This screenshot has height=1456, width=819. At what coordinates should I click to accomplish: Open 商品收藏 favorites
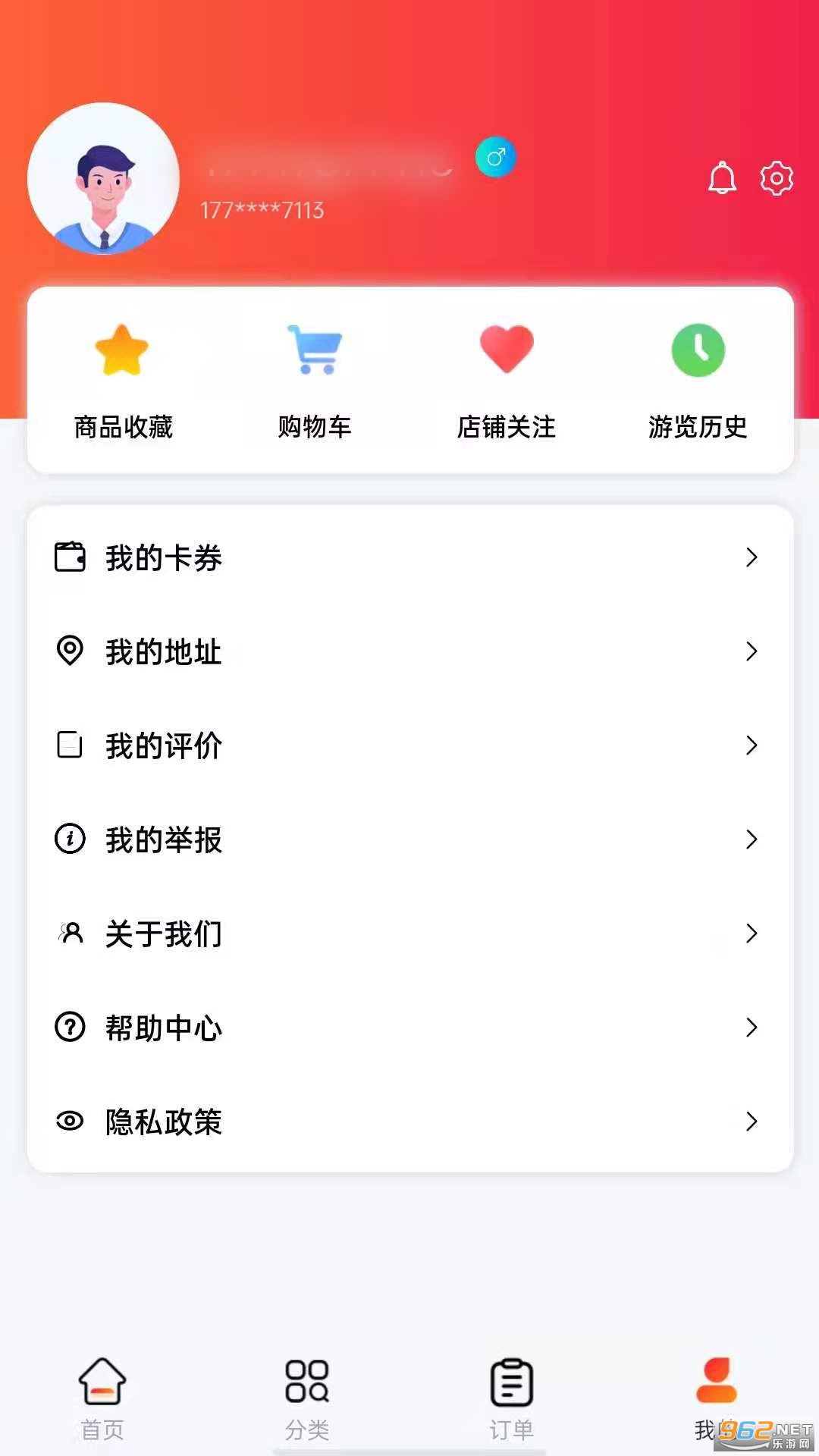123,381
